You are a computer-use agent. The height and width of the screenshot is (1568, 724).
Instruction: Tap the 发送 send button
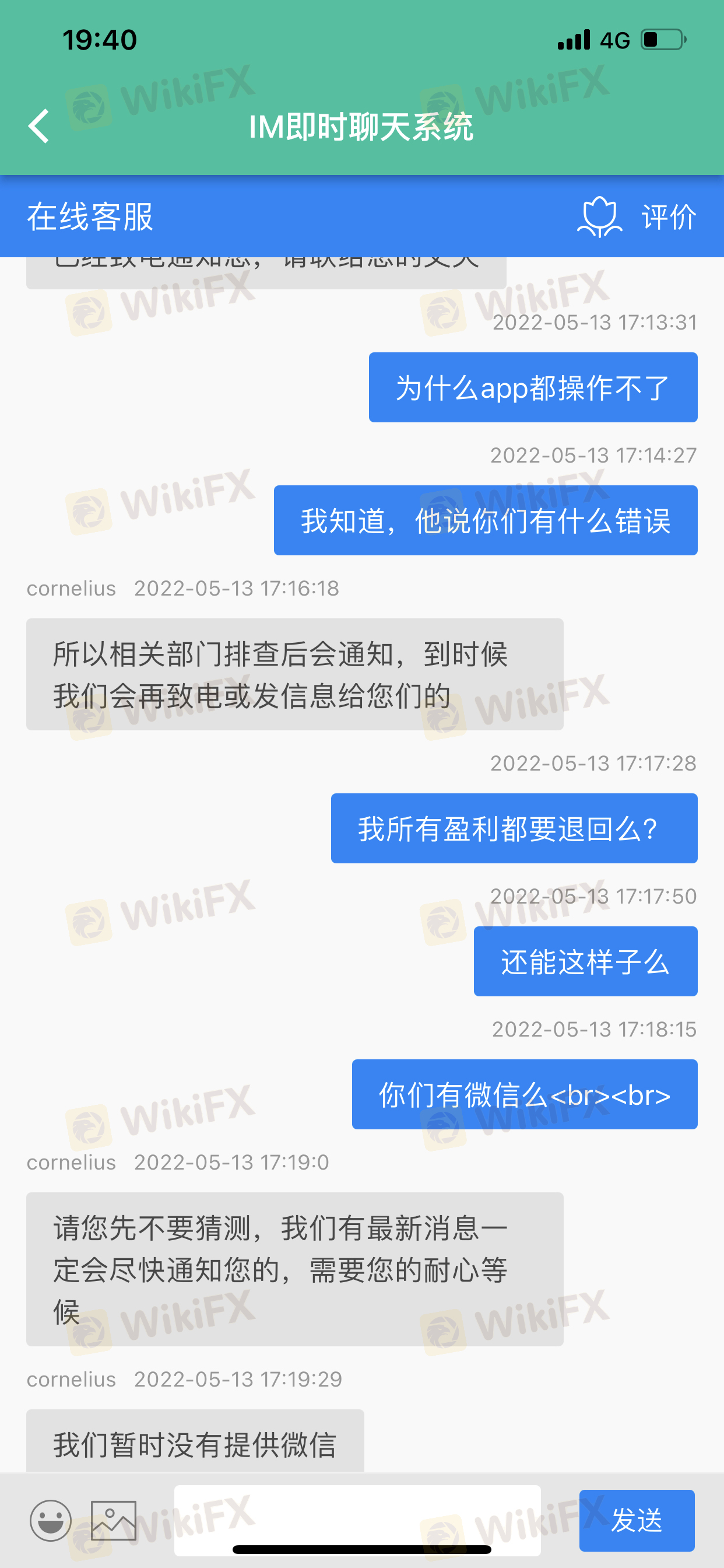tap(637, 1521)
